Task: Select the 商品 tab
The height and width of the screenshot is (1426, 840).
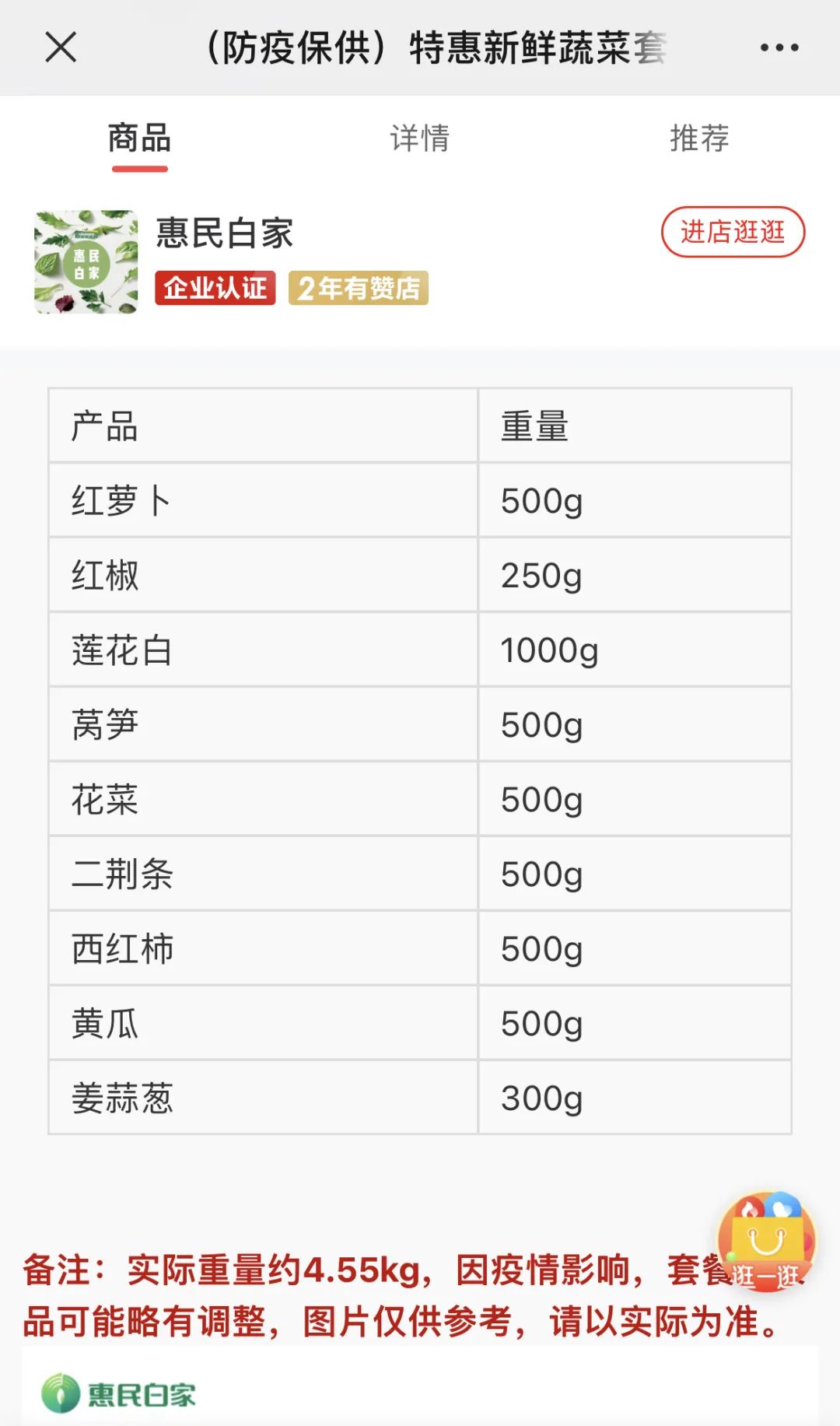Action: pyautogui.click(x=139, y=138)
